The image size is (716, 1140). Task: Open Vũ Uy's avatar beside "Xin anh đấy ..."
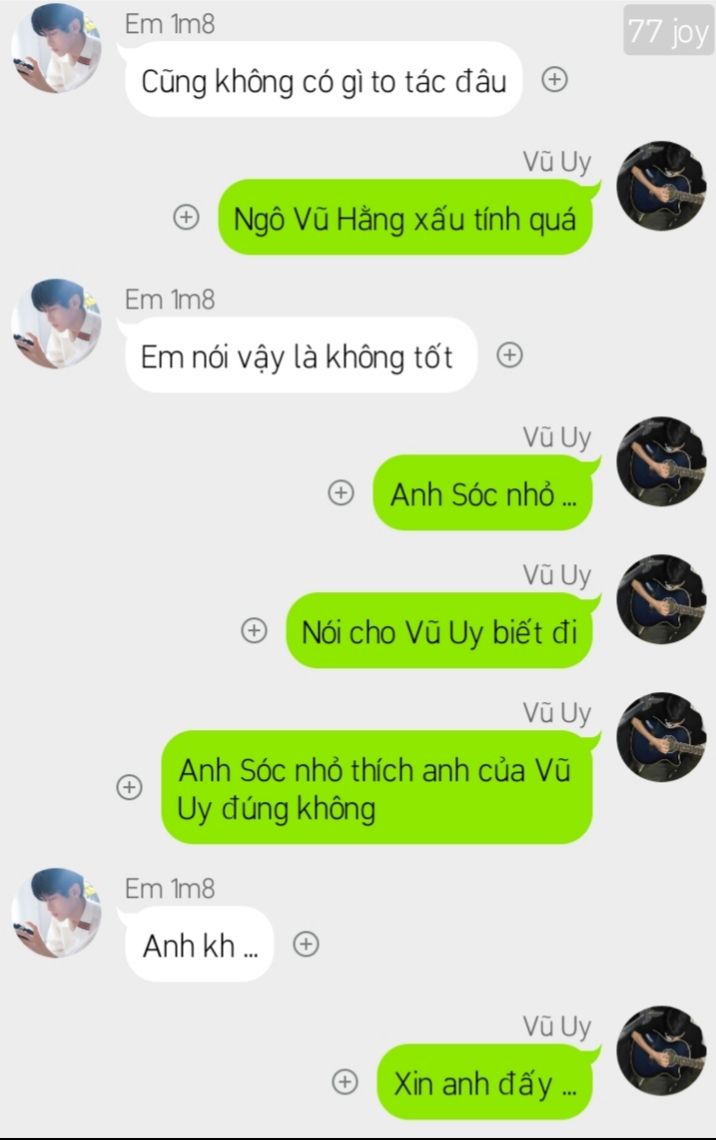coord(661,1050)
